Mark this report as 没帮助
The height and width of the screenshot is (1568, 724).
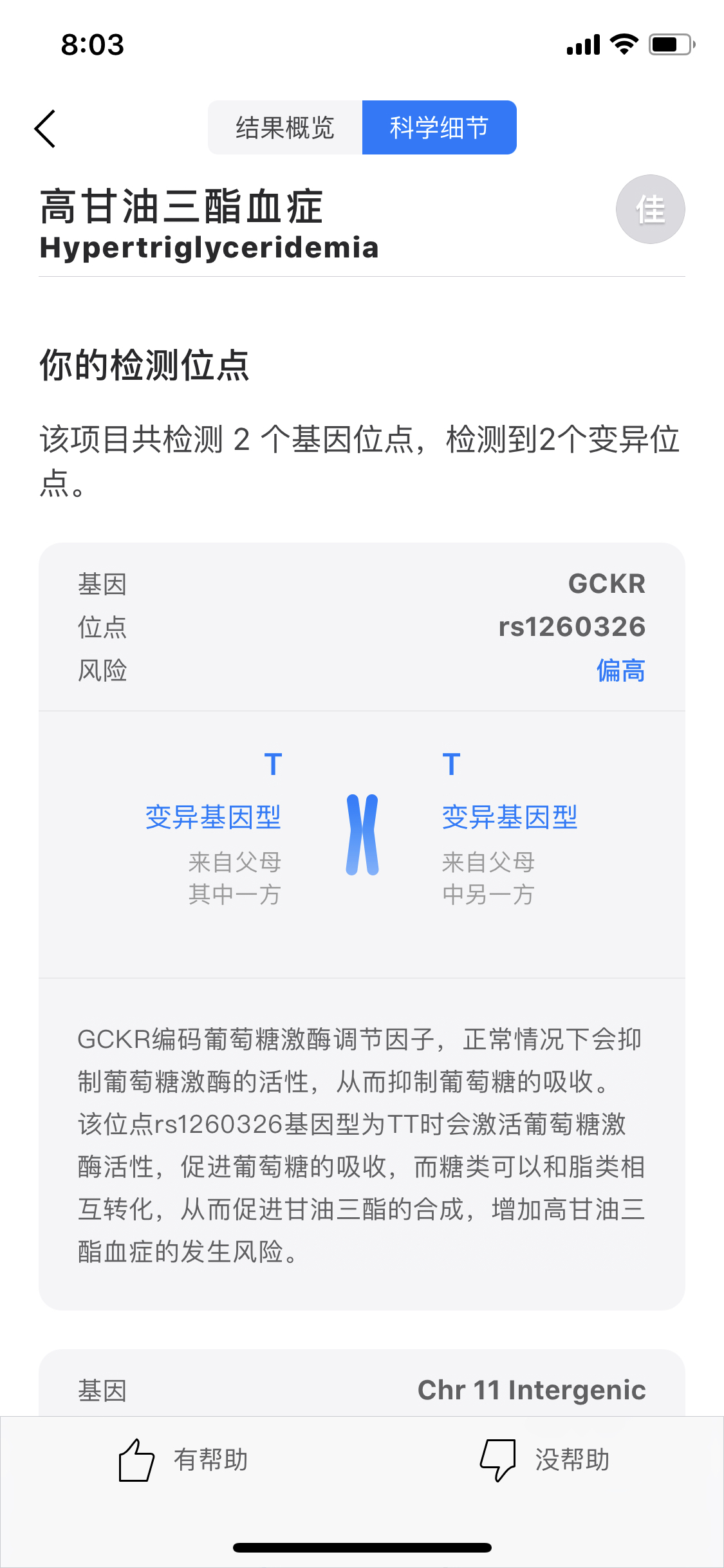(544, 1460)
